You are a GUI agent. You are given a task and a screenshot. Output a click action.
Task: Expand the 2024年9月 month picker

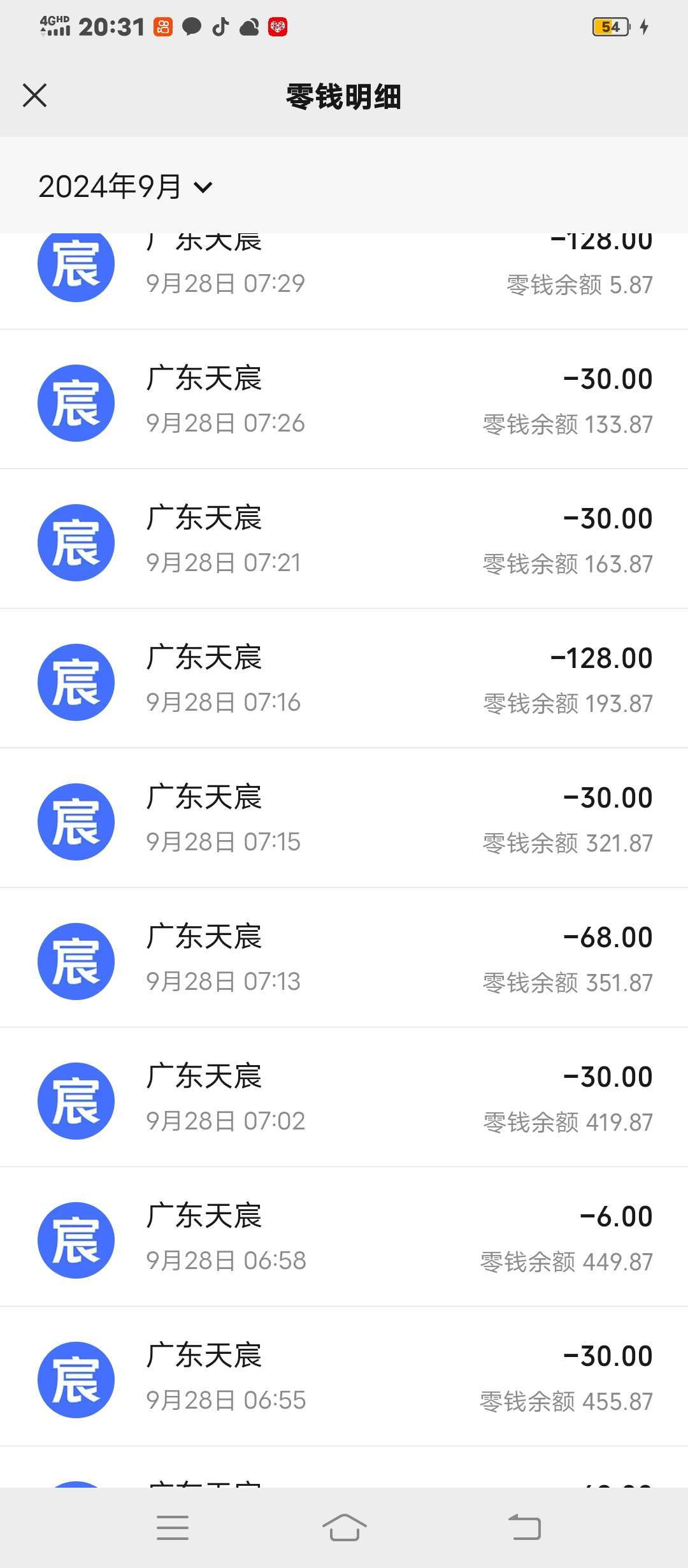coord(125,187)
